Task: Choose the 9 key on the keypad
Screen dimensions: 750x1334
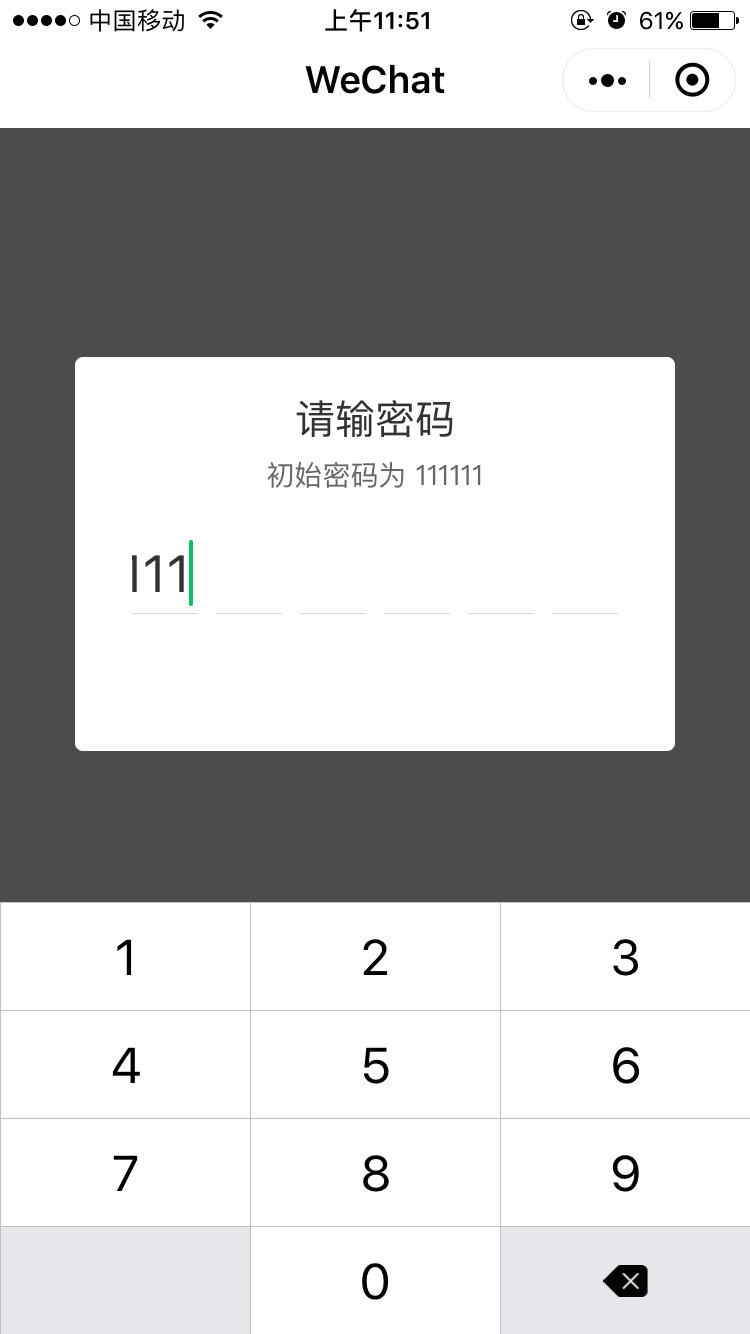Action: point(625,1173)
